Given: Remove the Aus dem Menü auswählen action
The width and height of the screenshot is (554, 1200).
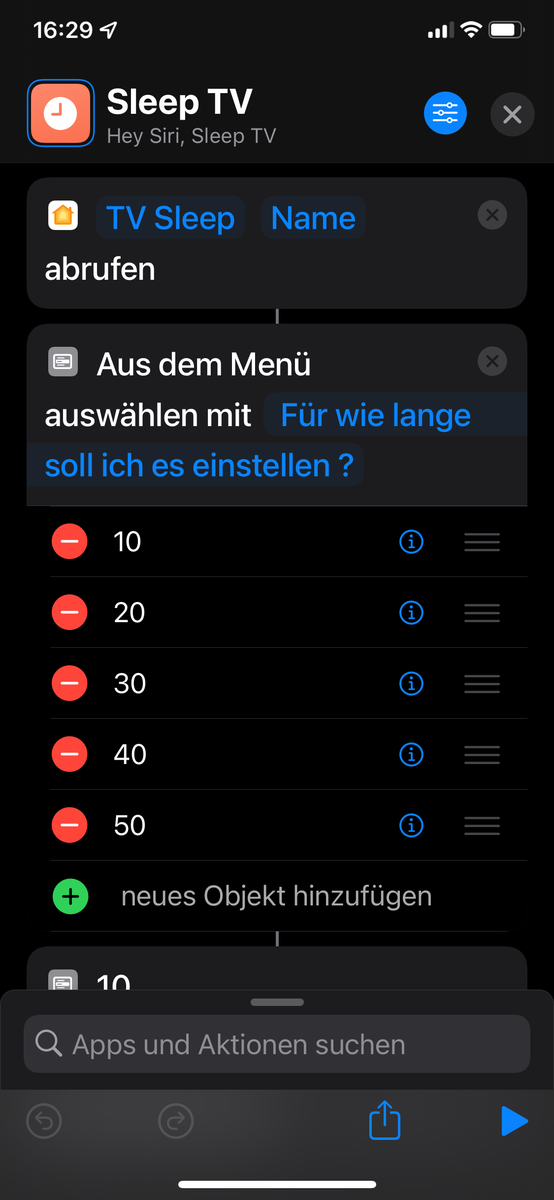Looking at the screenshot, I should click(492, 361).
